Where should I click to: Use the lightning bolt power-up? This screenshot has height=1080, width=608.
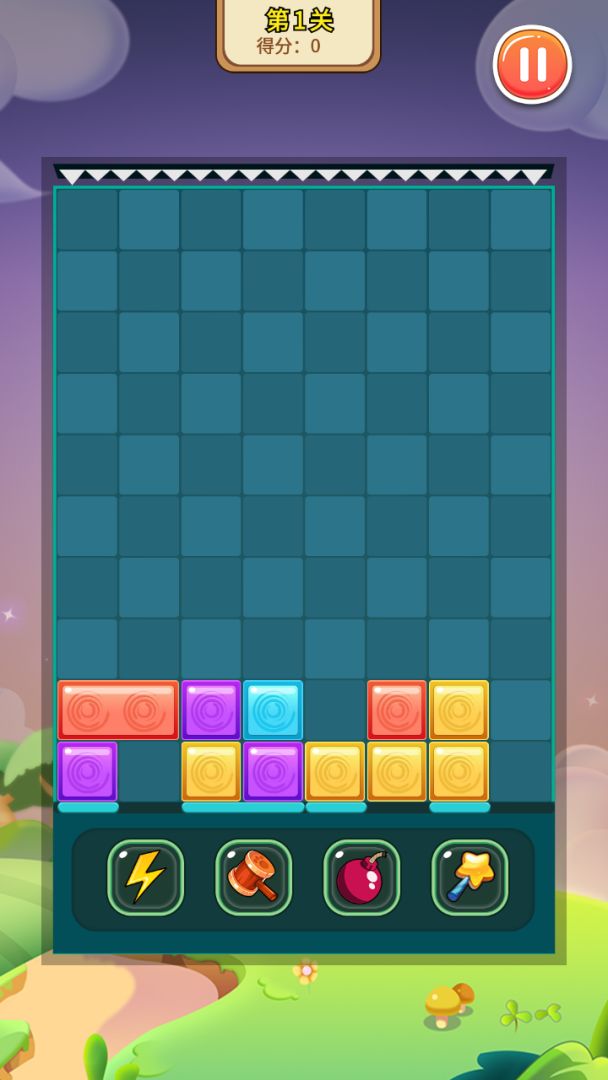click(145, 878)
